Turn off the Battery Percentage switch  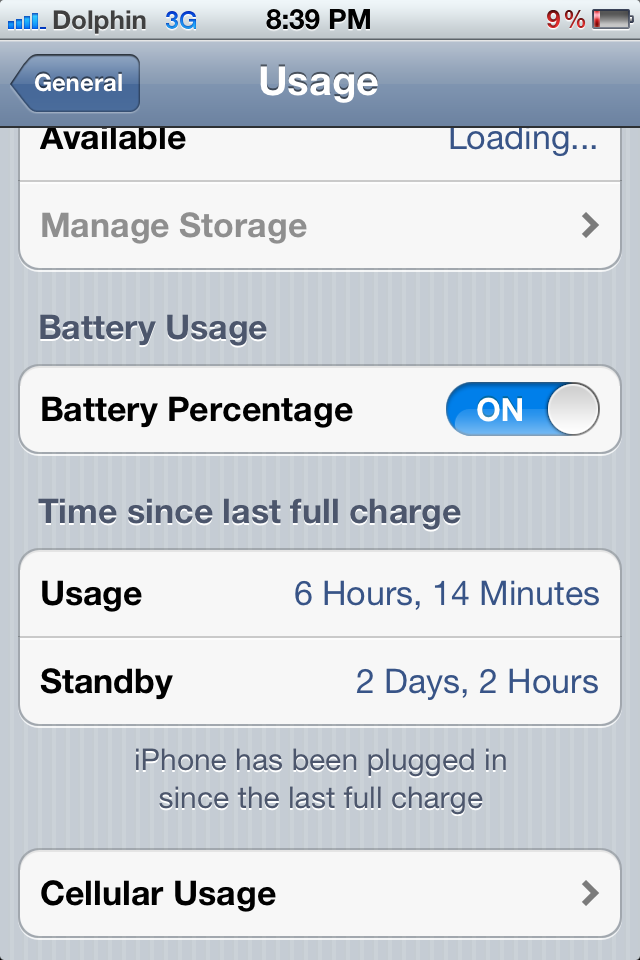click(522, 410)
